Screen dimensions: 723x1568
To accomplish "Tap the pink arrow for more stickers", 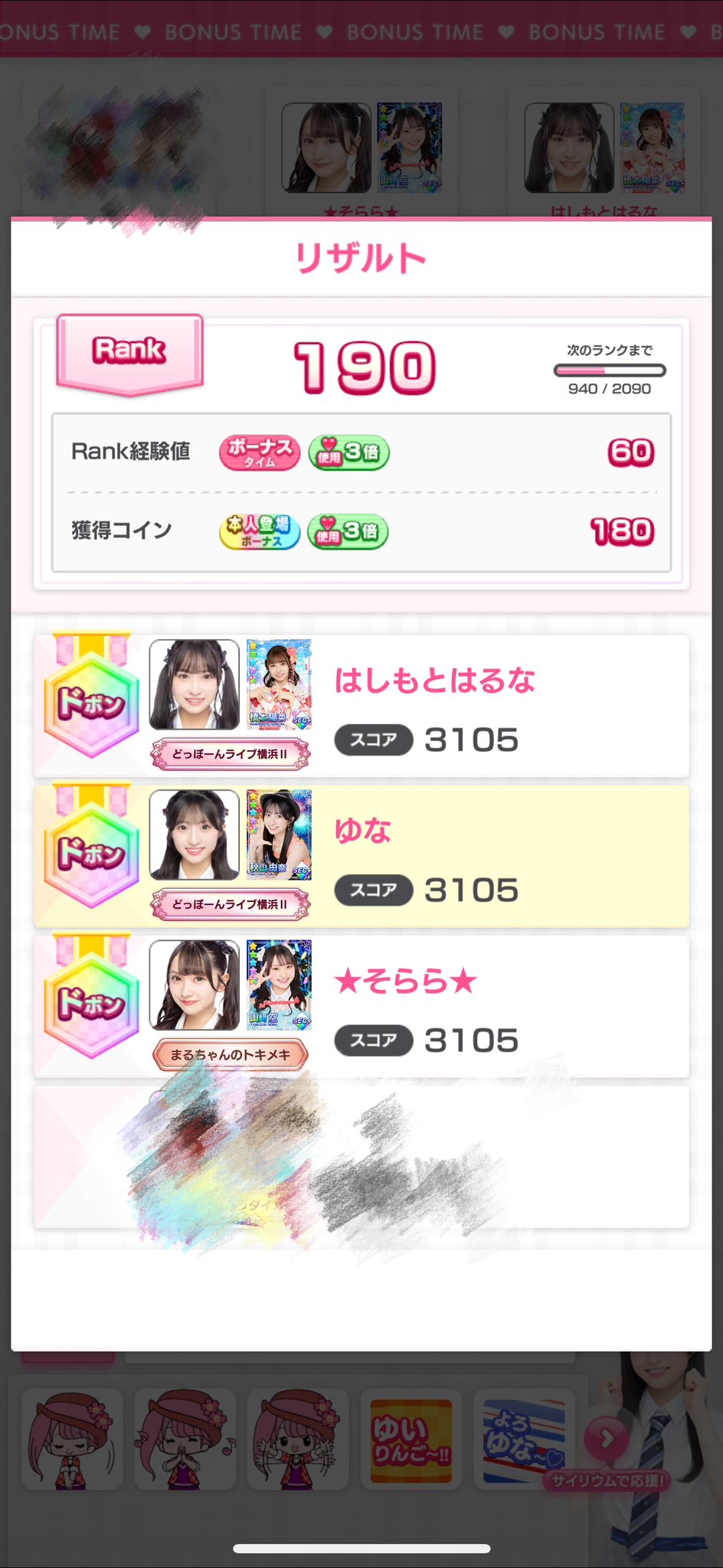I will [607, 1439].
